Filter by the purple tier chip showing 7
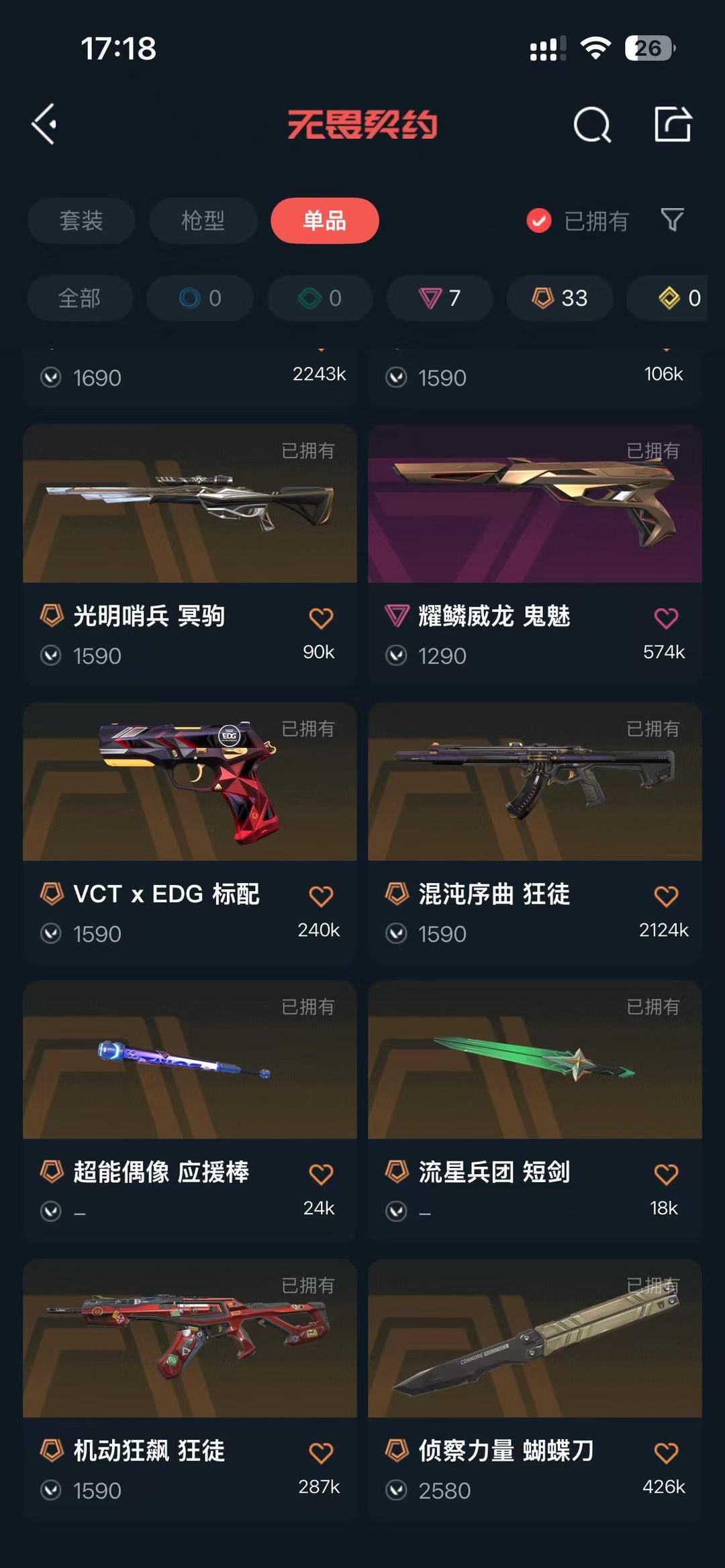Viewport: 725px width, 1568px height. coord(440,298)
